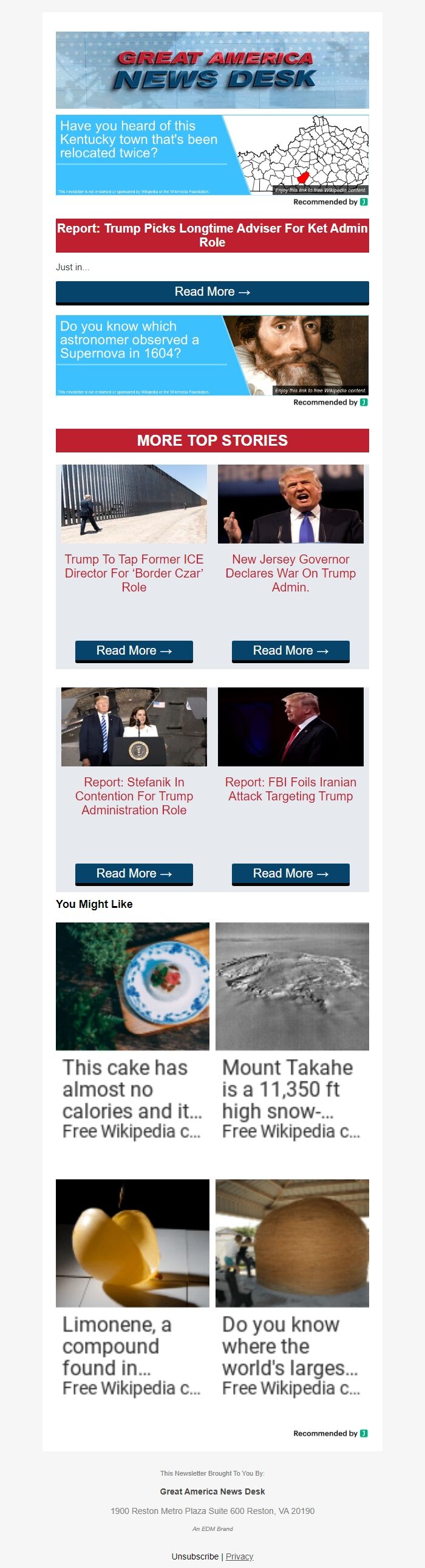Open the astronomer Supernova 1604 banner
Screen dimensions: 425x1568
[x=212, y=355]
